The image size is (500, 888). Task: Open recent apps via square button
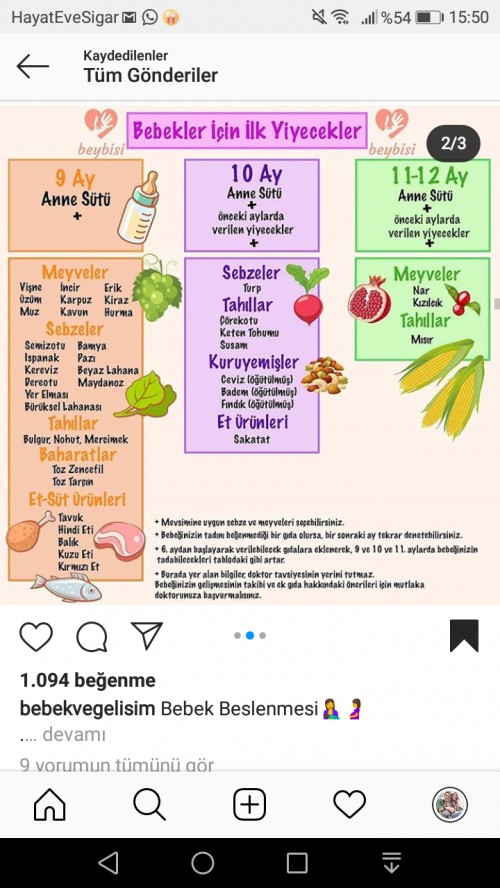(x=297, y=863)
